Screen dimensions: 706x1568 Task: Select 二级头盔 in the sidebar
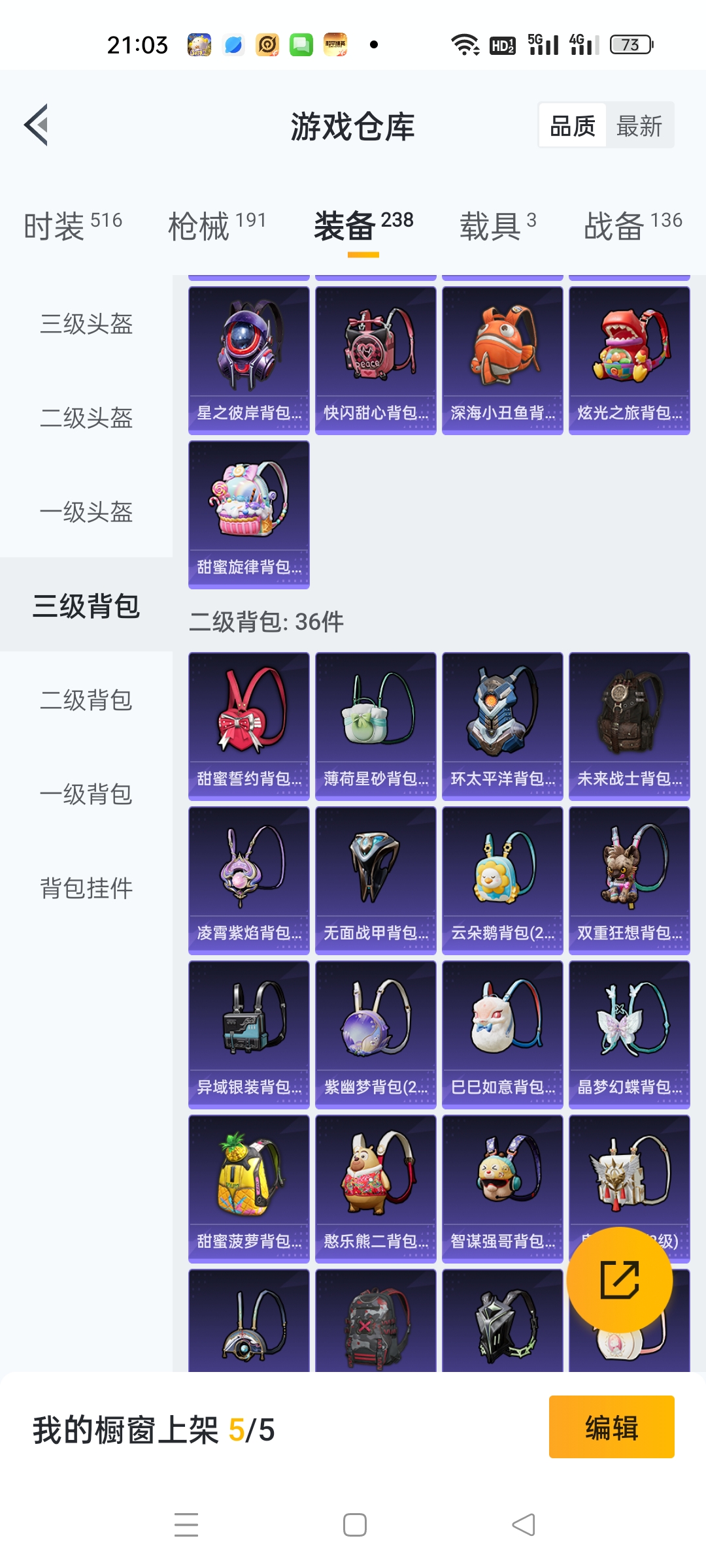coord(86,418)
